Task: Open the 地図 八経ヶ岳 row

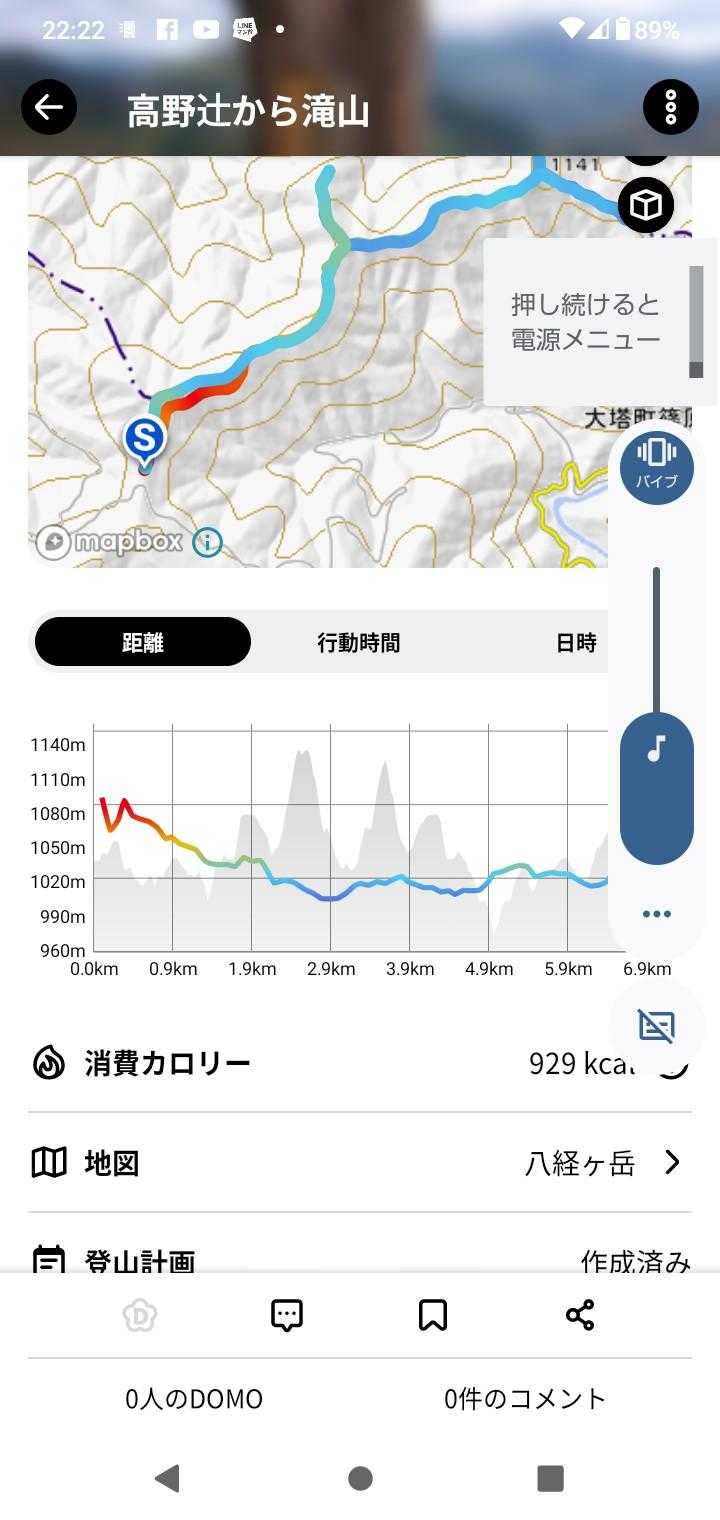Action: [x=360, y=1162]
